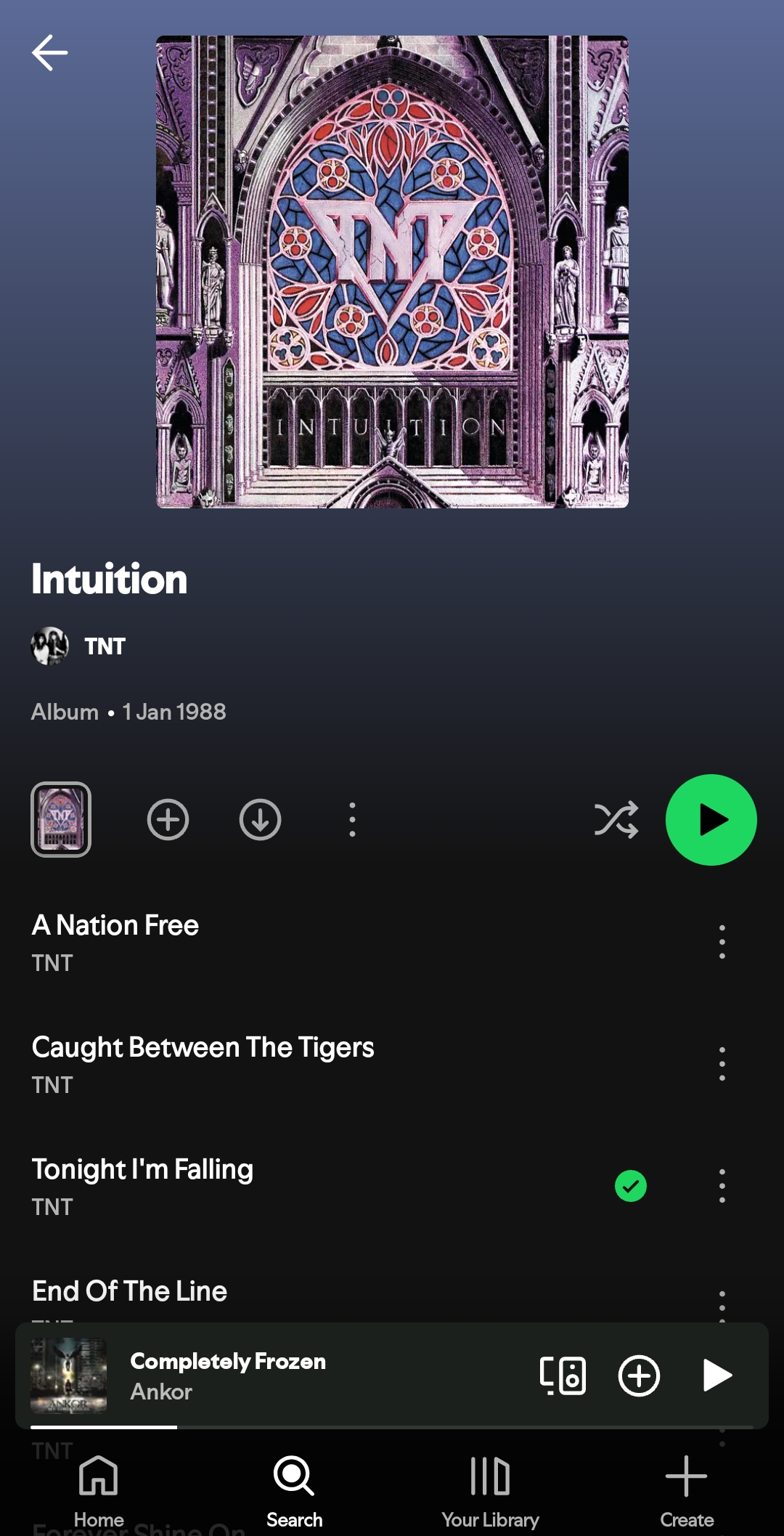Play the Intuition album
Image resolution: width=784 pixels, height=1536 pixels.
(x=711, y=820)
